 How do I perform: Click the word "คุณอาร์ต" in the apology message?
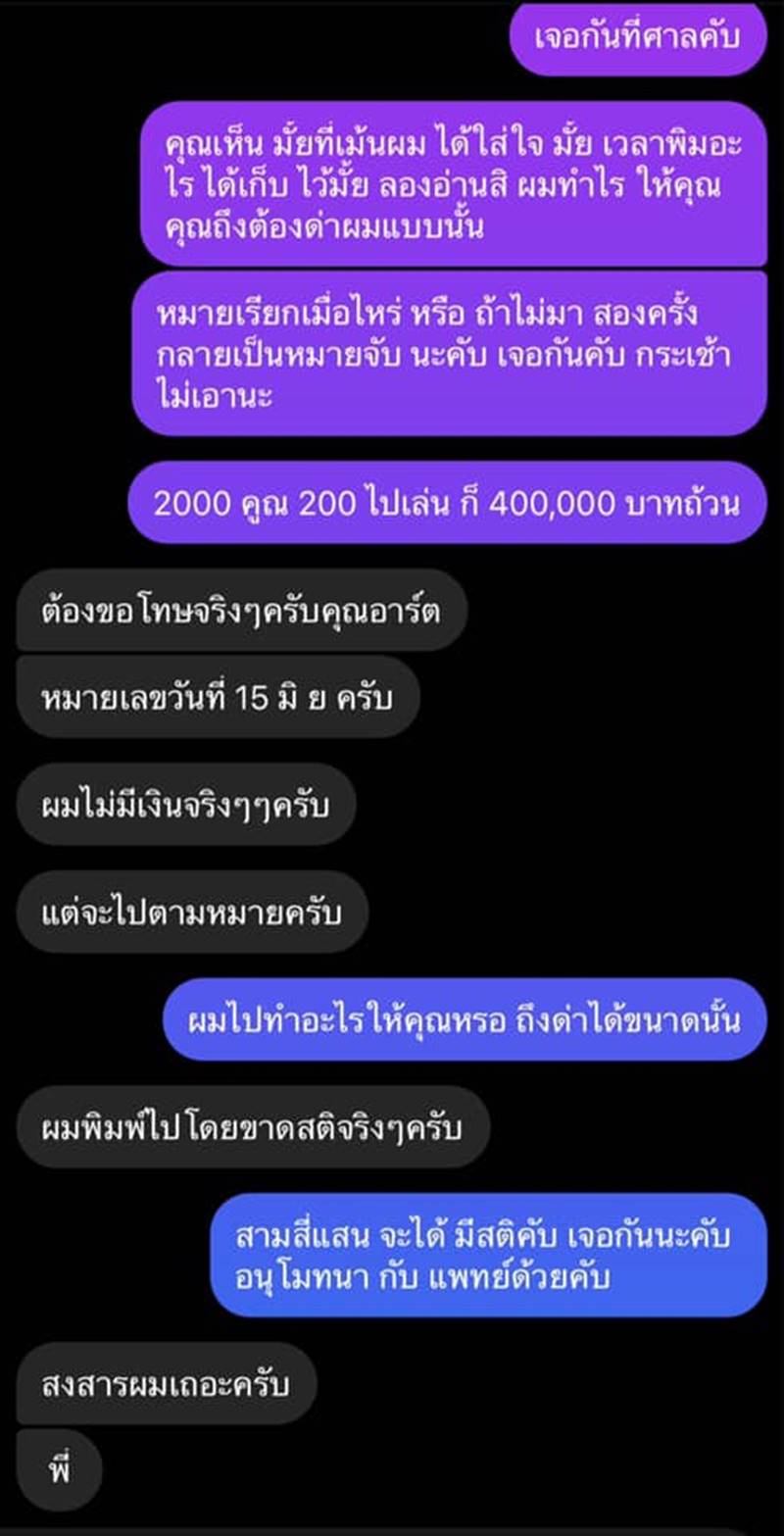coord(412,611)
